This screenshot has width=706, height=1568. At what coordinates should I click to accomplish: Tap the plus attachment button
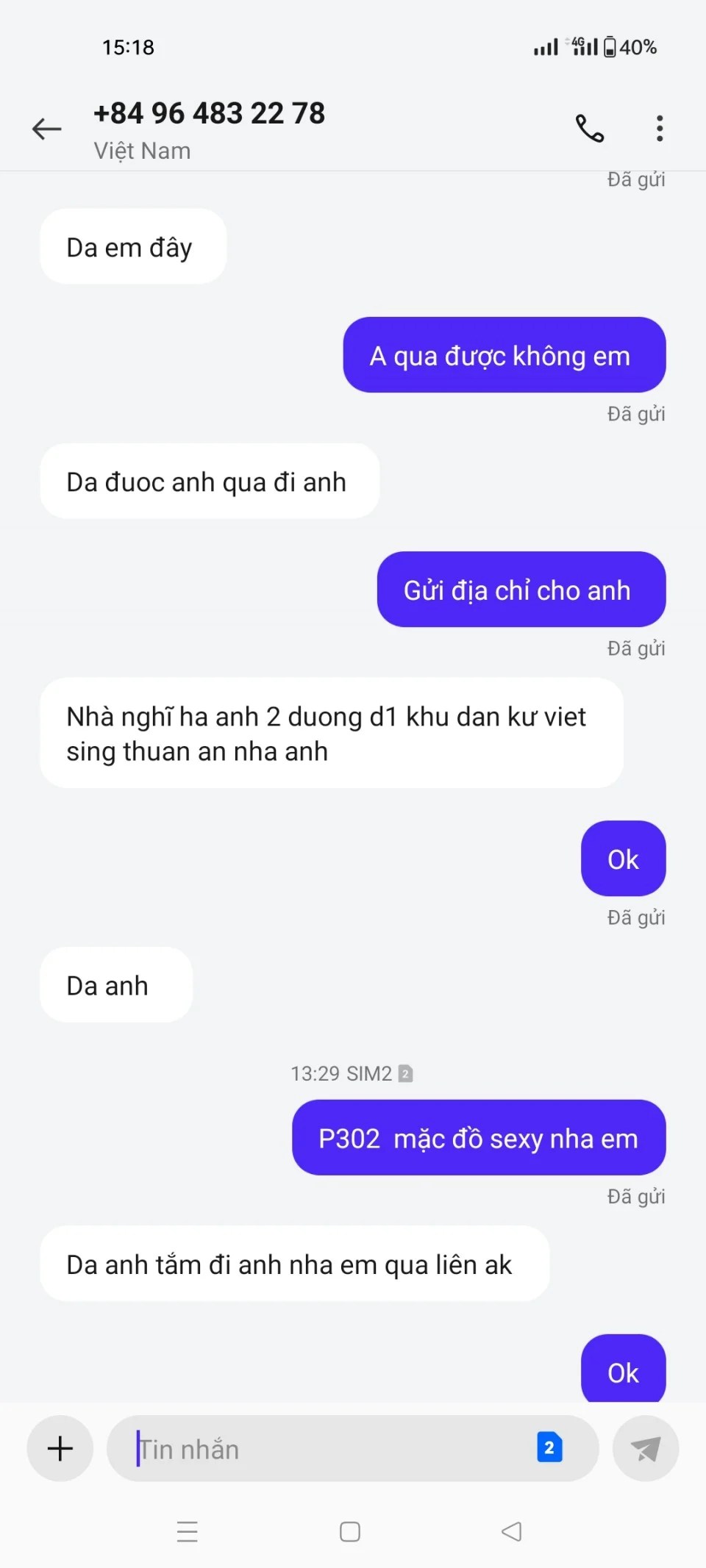click(60, 1448)
